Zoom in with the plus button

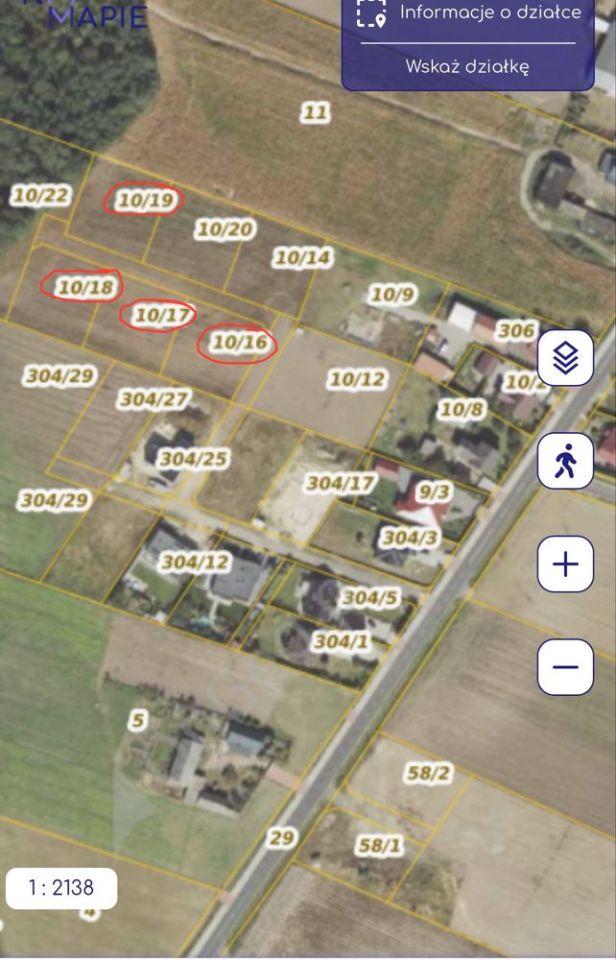click(x=566, y=564)
